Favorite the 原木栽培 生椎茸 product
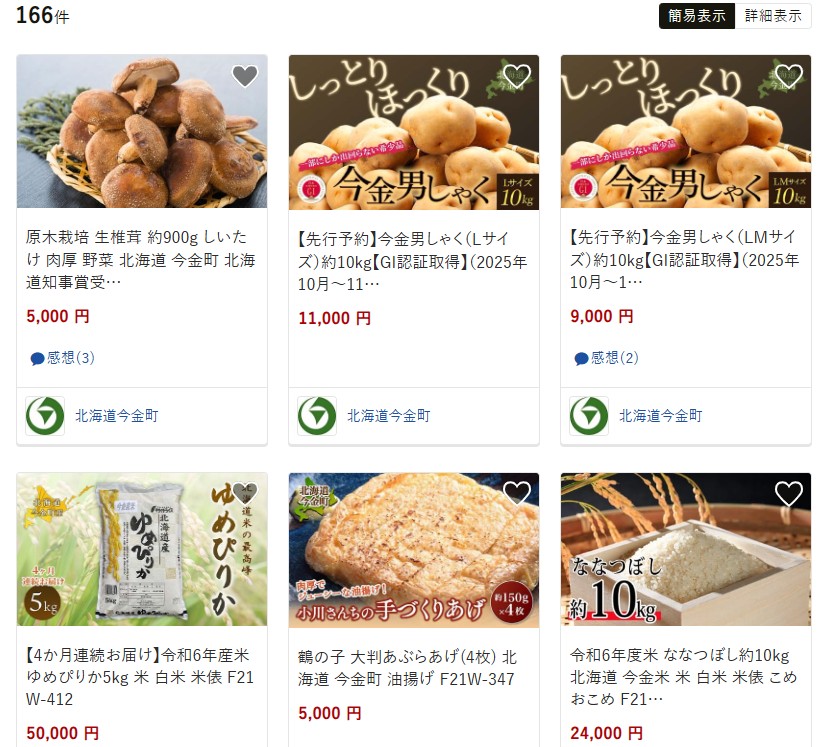834x747 pixels. [245, 76]
